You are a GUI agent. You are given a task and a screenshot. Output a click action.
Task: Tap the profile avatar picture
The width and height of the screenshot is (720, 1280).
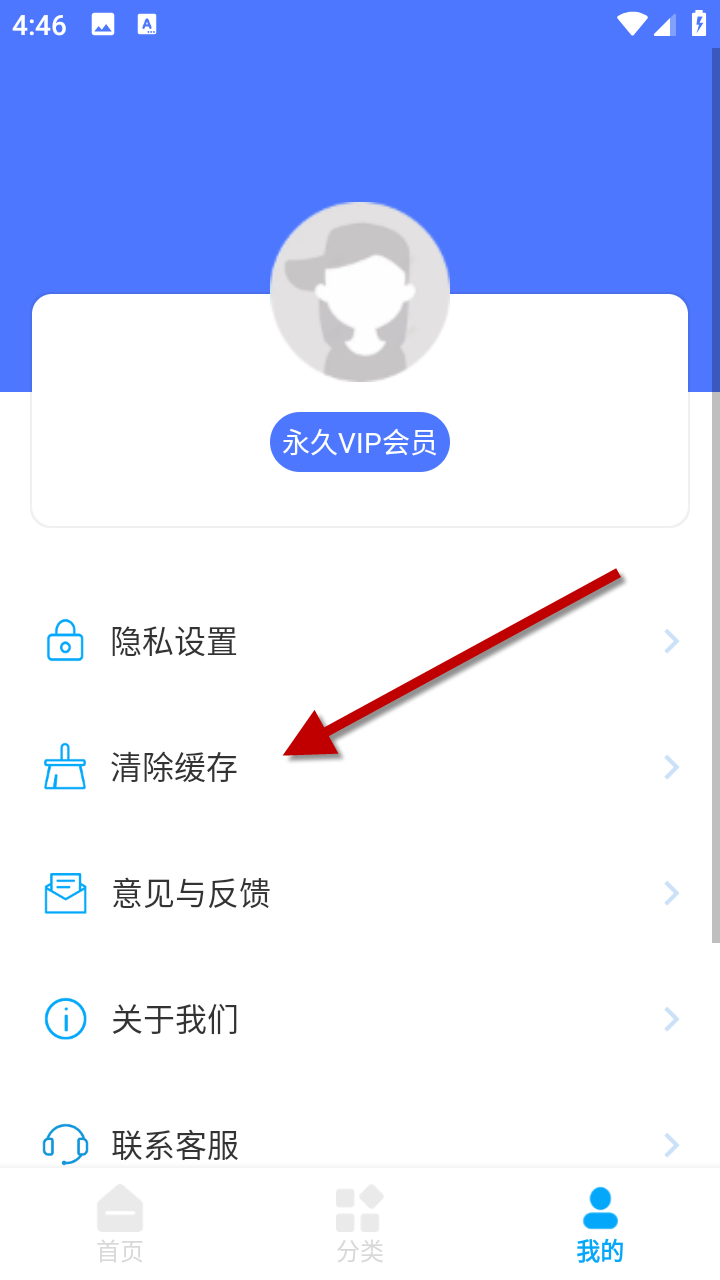[x=360, y=292]
